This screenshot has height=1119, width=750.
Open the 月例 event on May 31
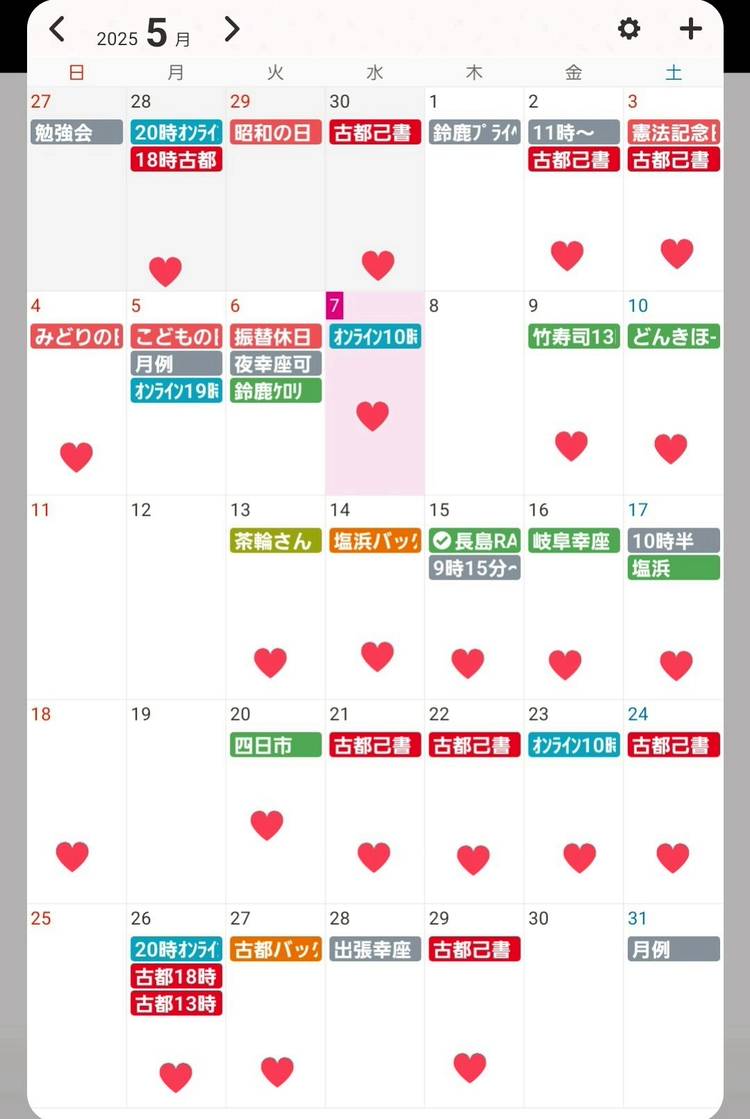pos(674,949)
